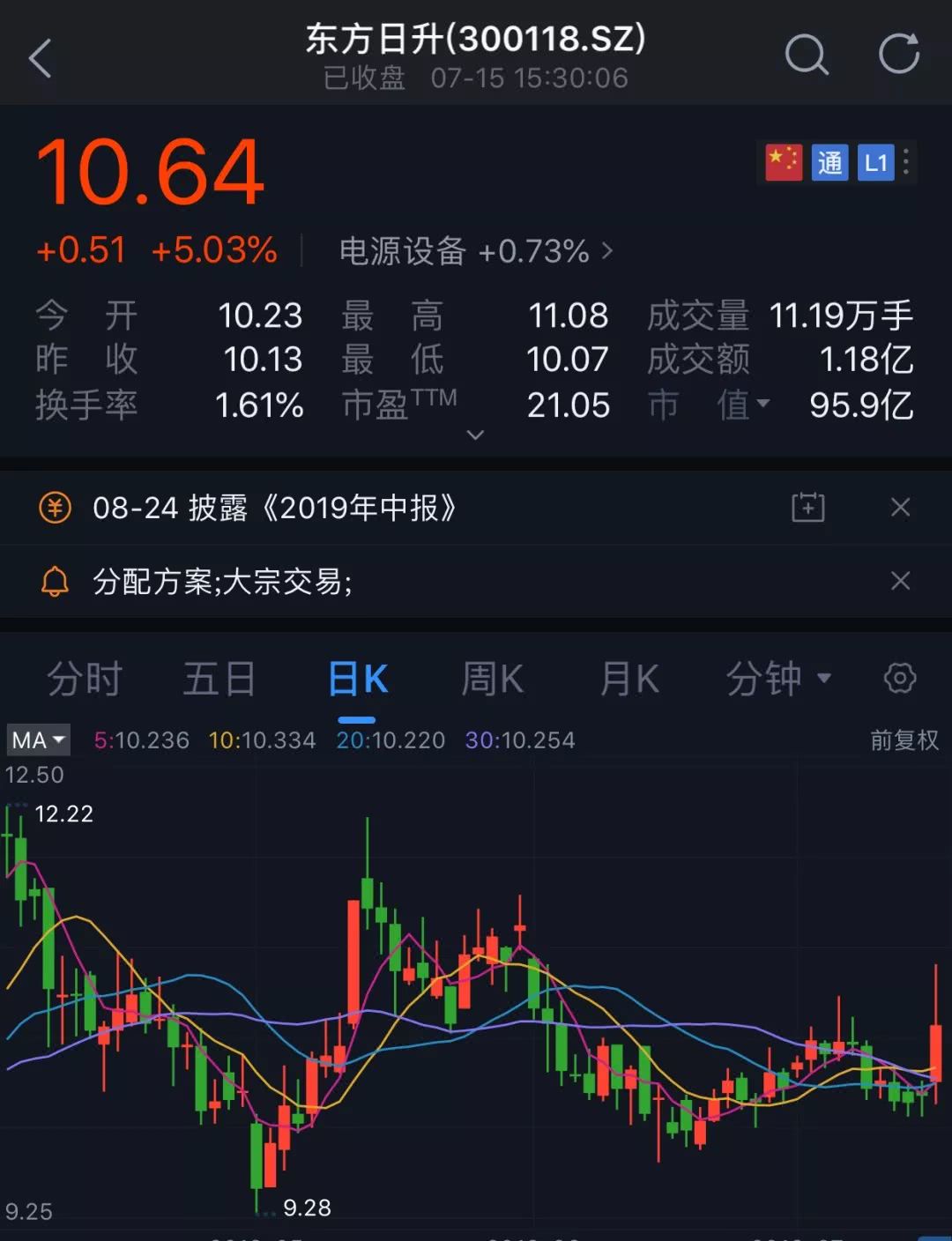Viewport: 952px width, 1241px height.
Task: Open chart settings gear
Action: tap(900, 679)
